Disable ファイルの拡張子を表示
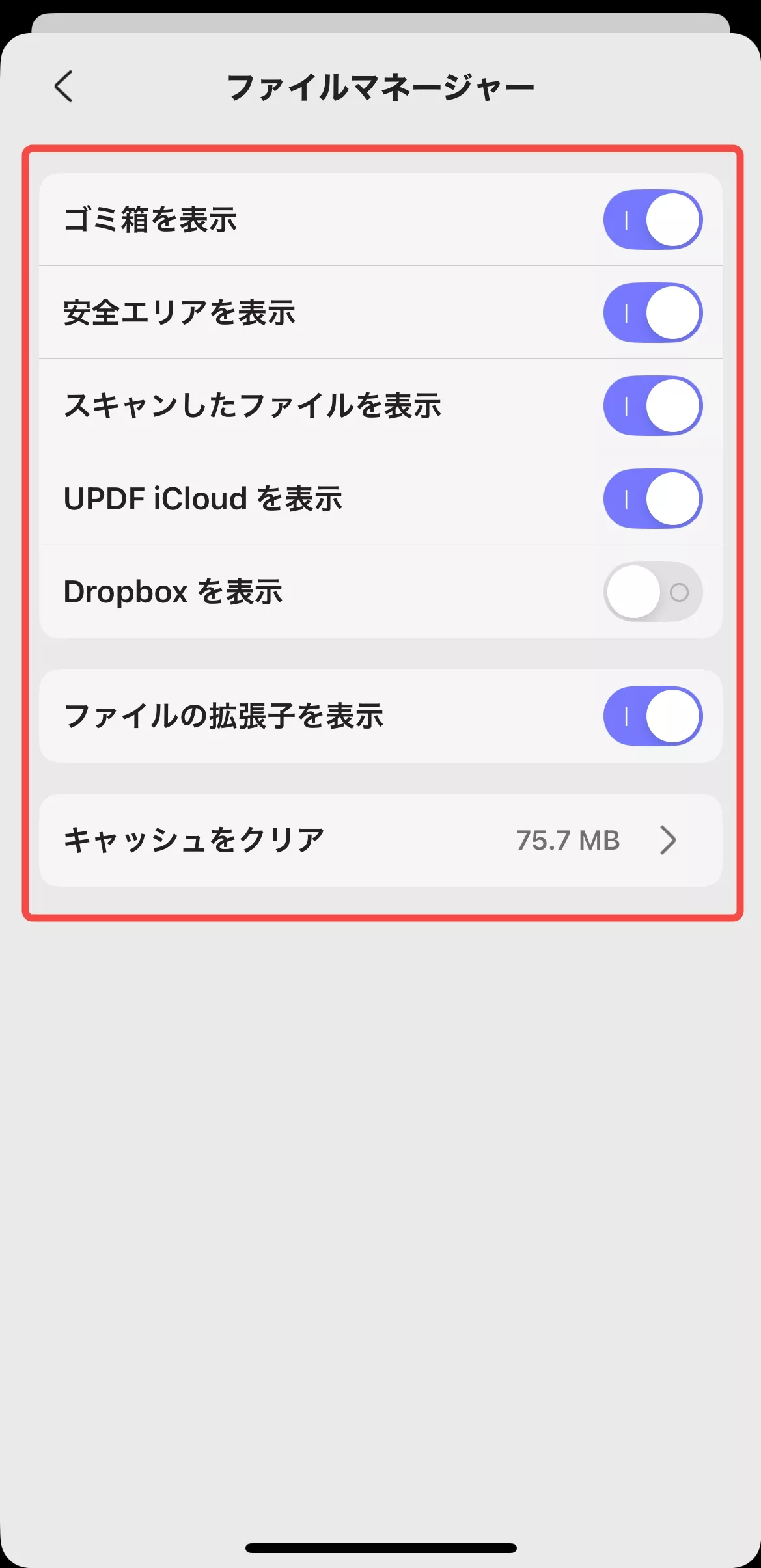This screenshot has width=761, height=1568. (653, 715)
